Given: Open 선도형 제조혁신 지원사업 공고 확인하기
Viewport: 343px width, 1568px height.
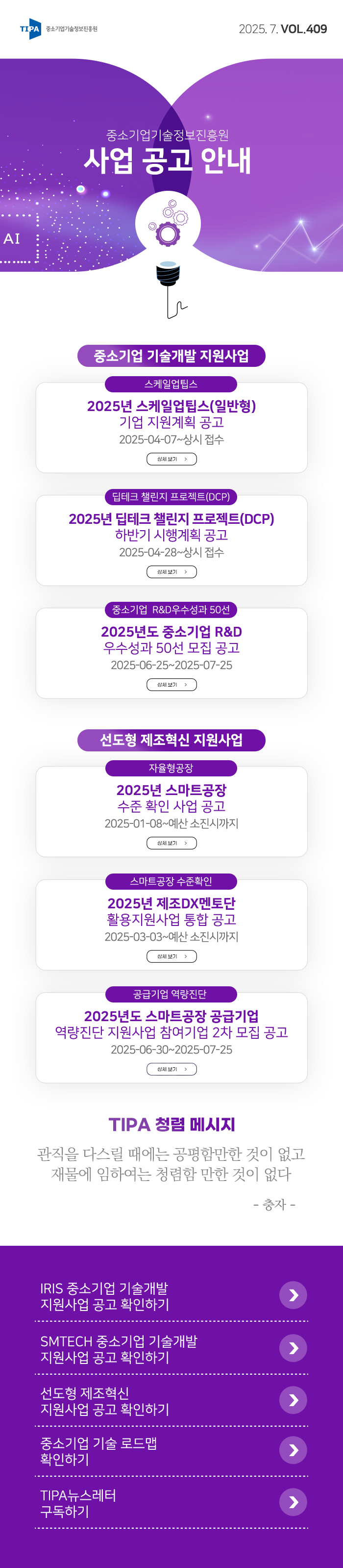Looking at the screenshot, I should (x=293, y=1400).
